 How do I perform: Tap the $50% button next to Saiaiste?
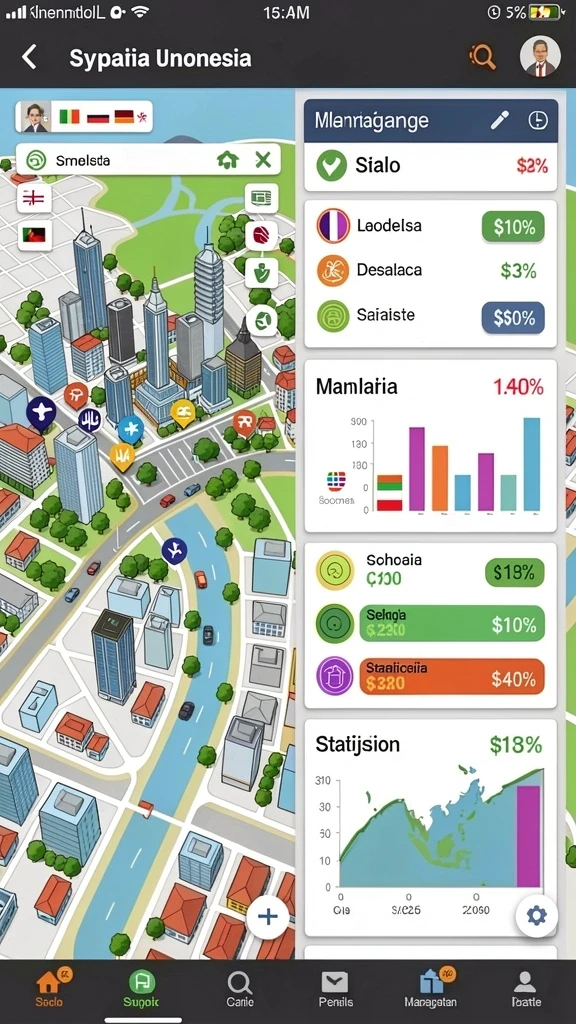pos(513,318)
